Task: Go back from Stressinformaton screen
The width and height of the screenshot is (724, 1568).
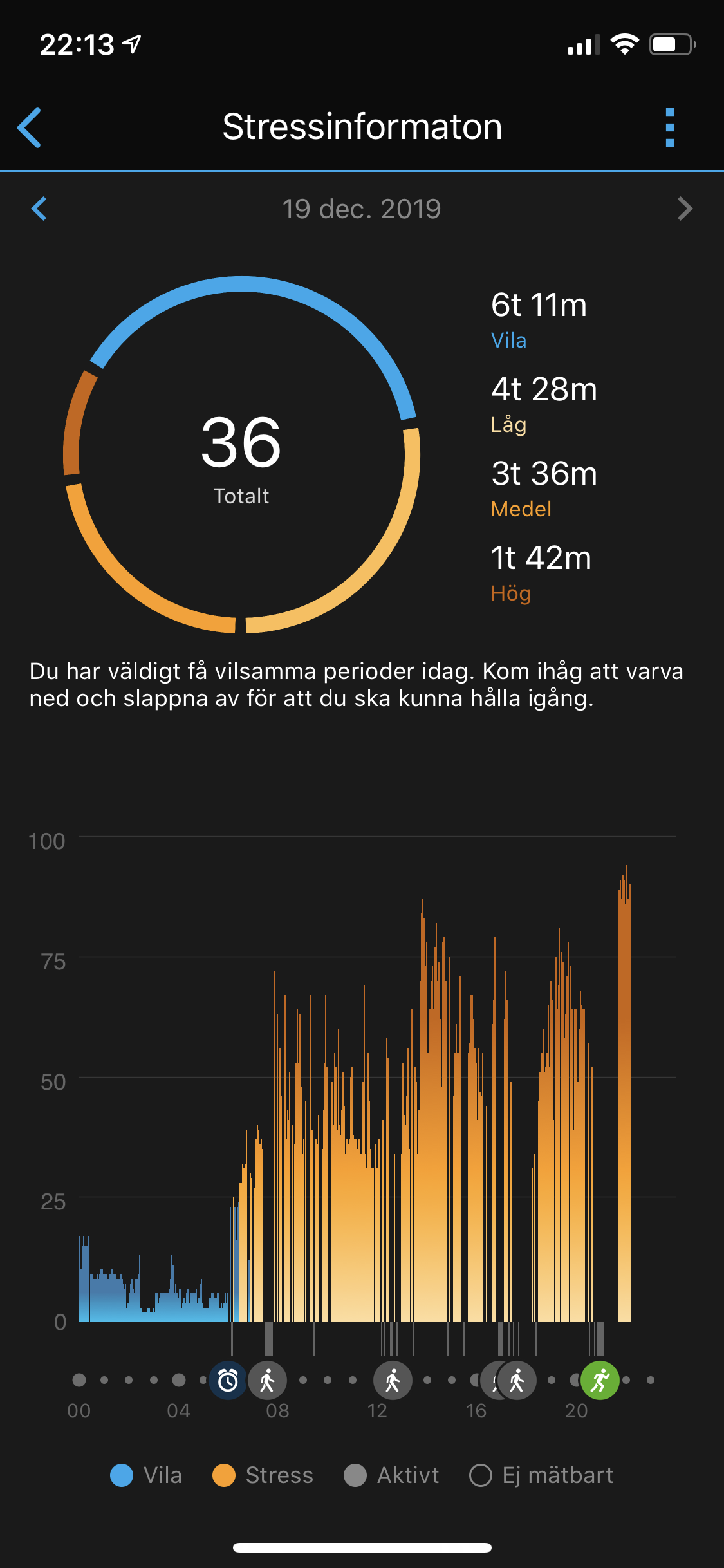Action: click(x=30, y=127)
